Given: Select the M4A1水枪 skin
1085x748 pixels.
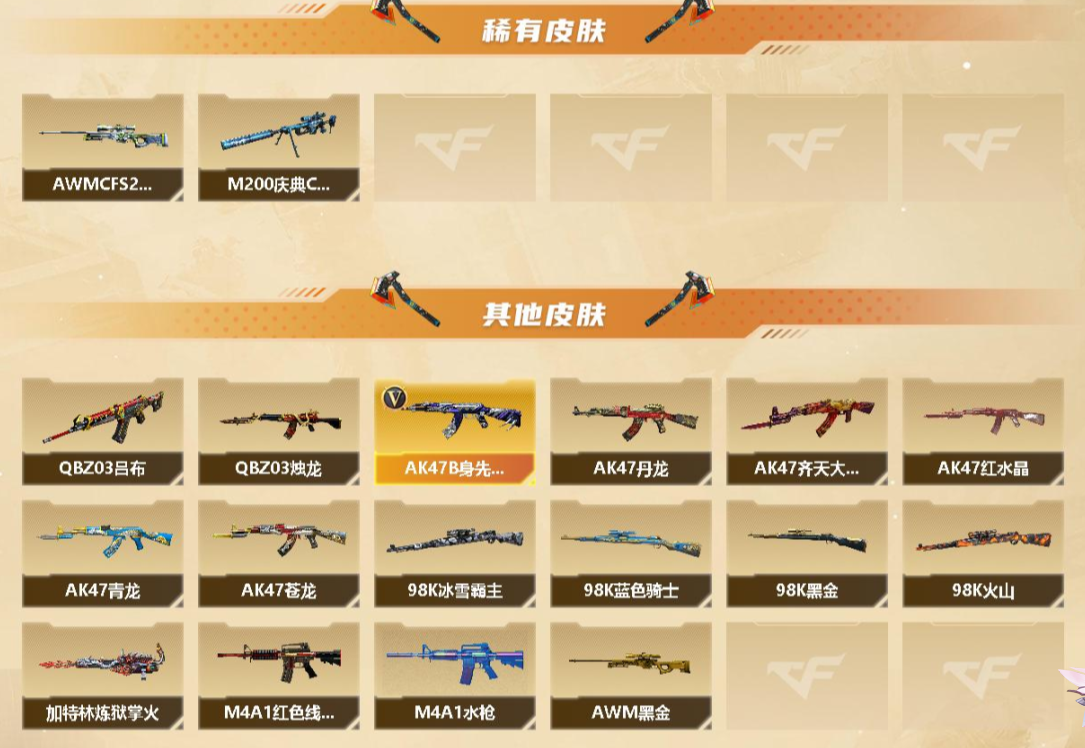Looking at the screenshot, I should (x=455, y=675).
